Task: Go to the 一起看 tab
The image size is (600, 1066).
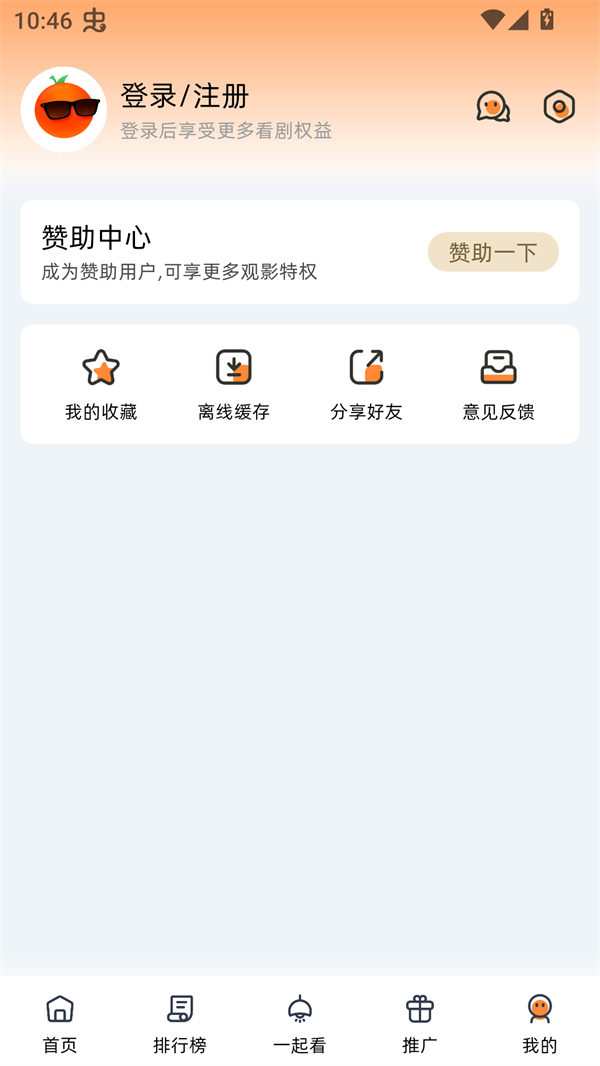Action: click(x=300, y=1024)
